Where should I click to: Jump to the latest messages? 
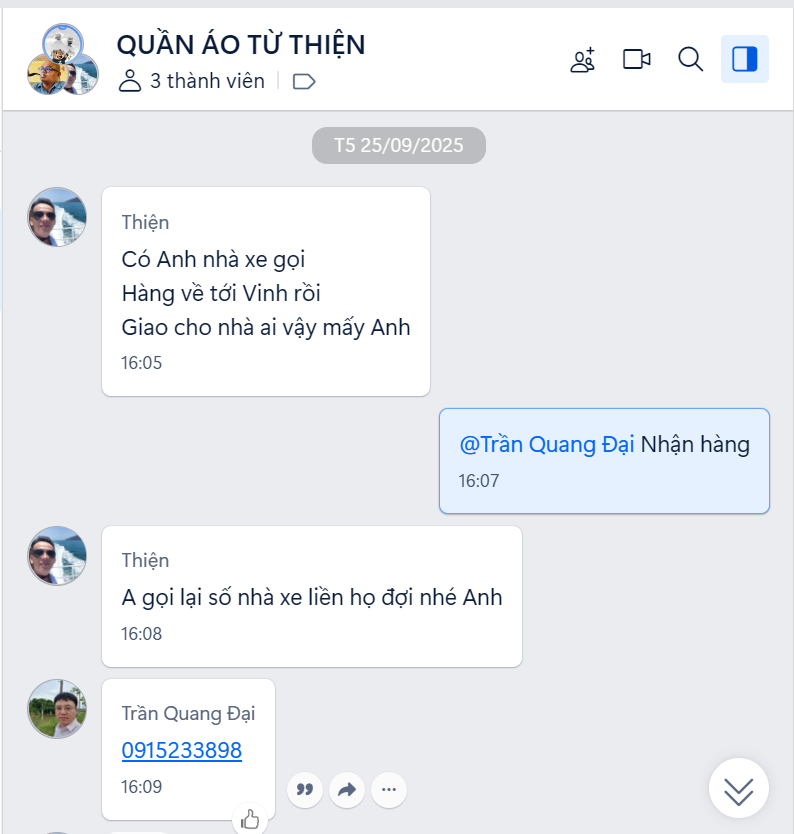[738, 789]
